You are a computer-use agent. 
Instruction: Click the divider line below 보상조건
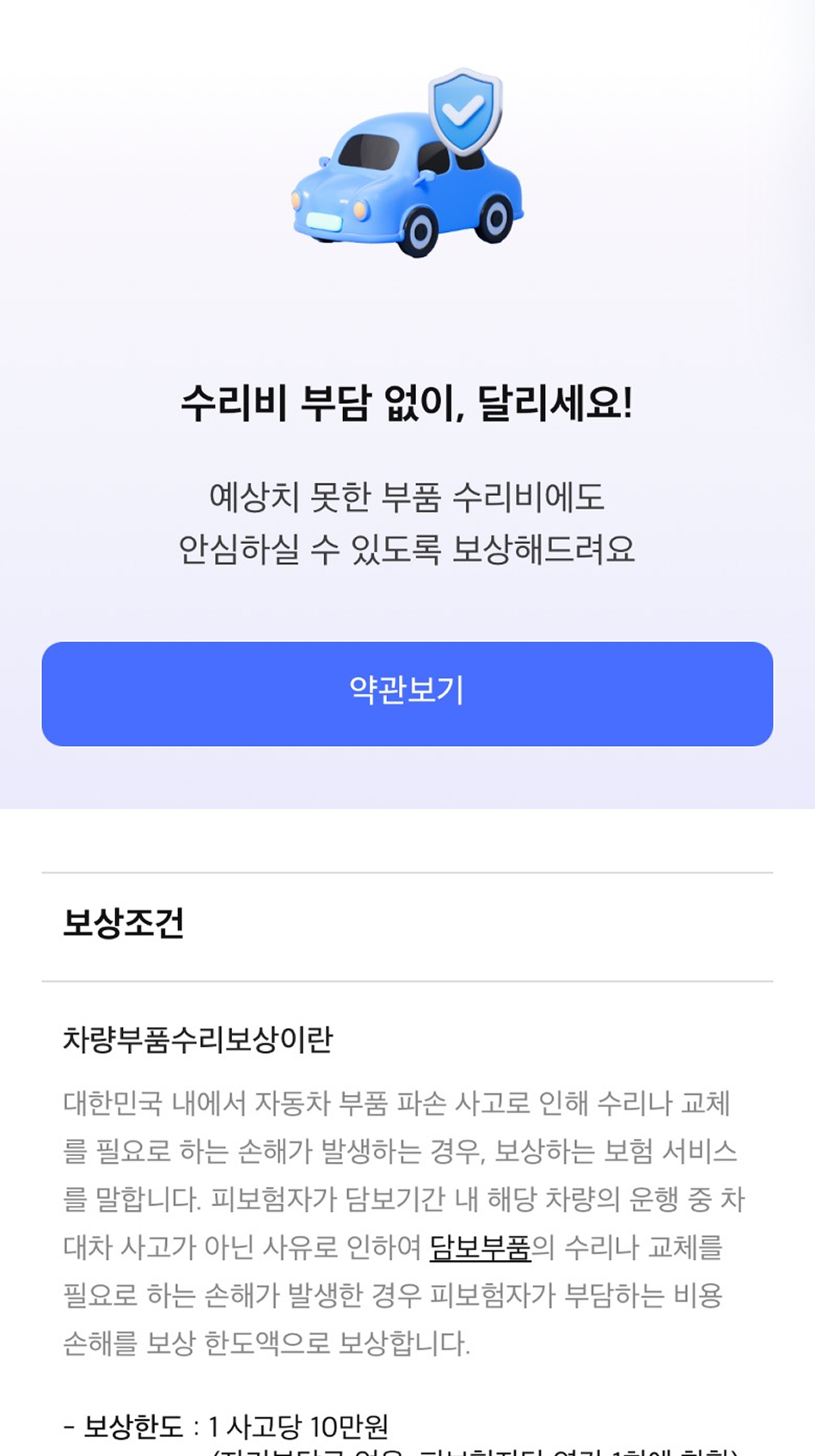coord(407,977)
